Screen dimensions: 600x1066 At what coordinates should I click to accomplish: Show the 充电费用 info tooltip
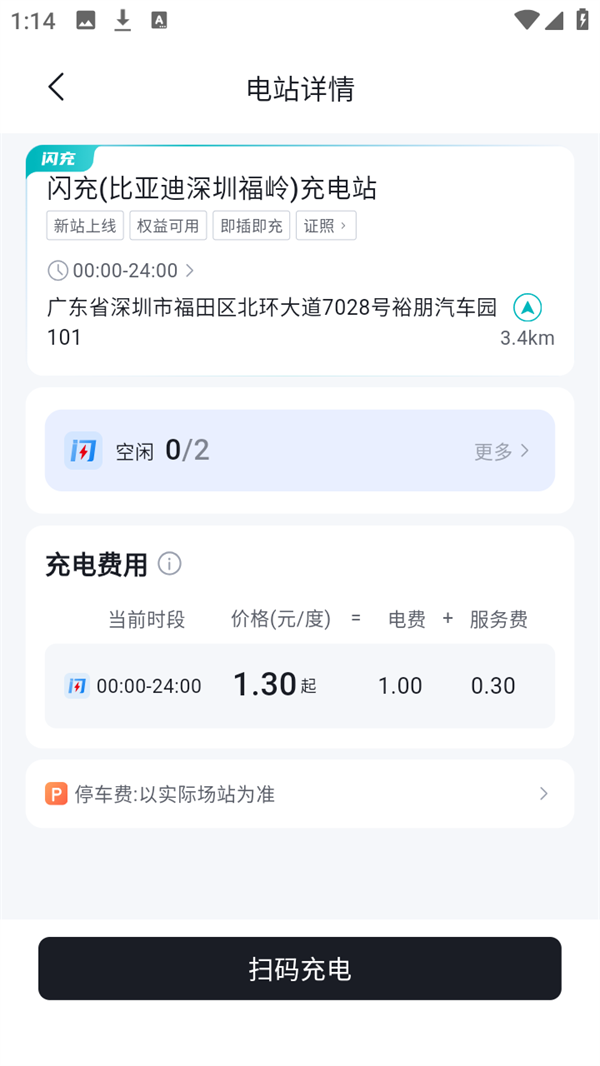[170, 564]
